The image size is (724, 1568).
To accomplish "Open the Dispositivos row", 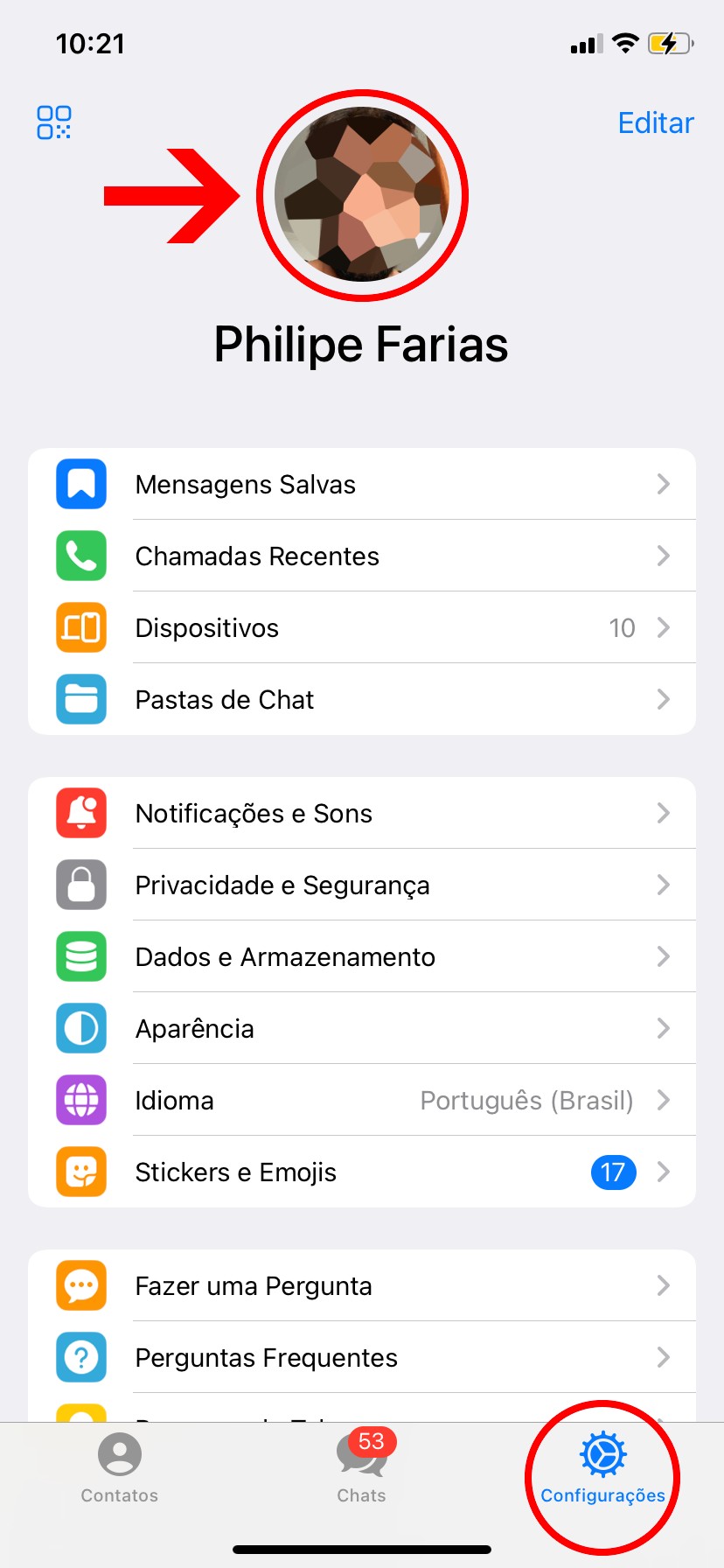I will point(362,628).
